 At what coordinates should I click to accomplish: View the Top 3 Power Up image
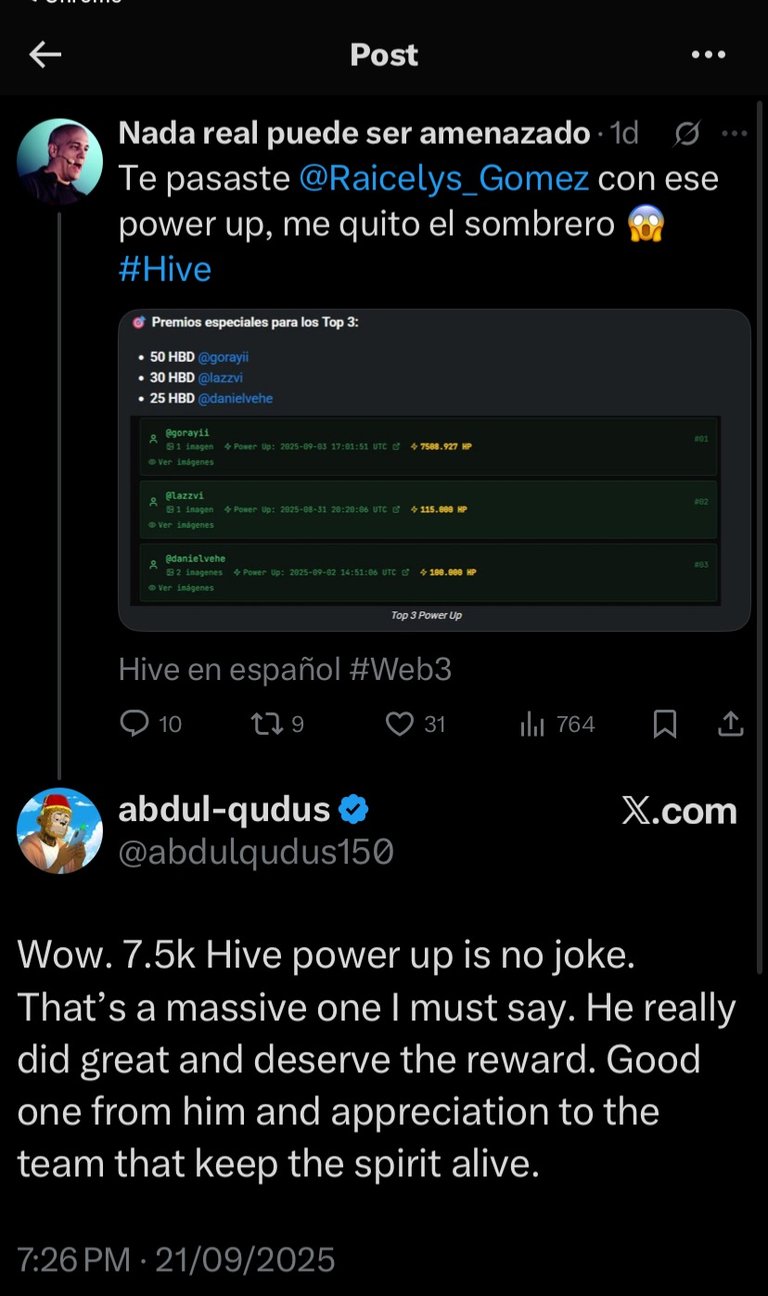pyautogui.click(x=434, y=470)
